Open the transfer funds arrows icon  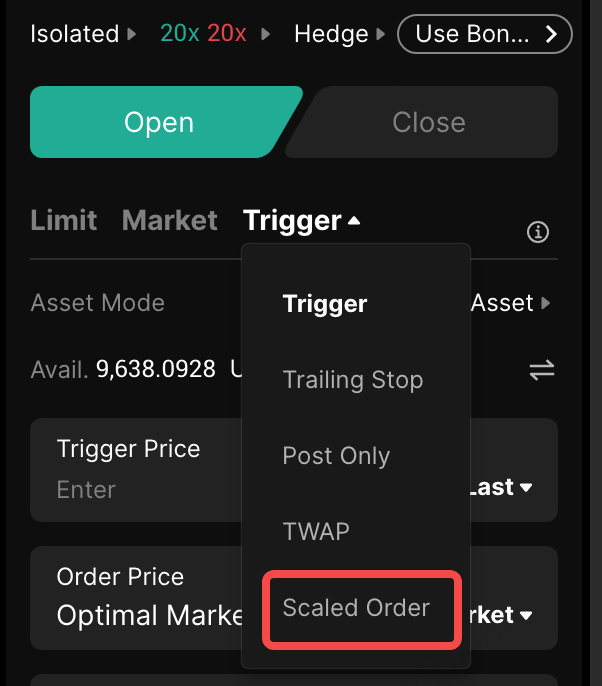(x=541, y=370)
